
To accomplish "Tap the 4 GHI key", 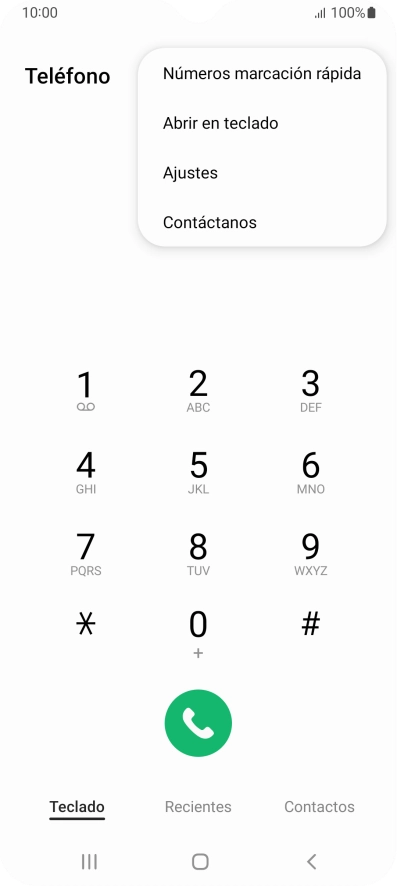I will click(85, 473).
